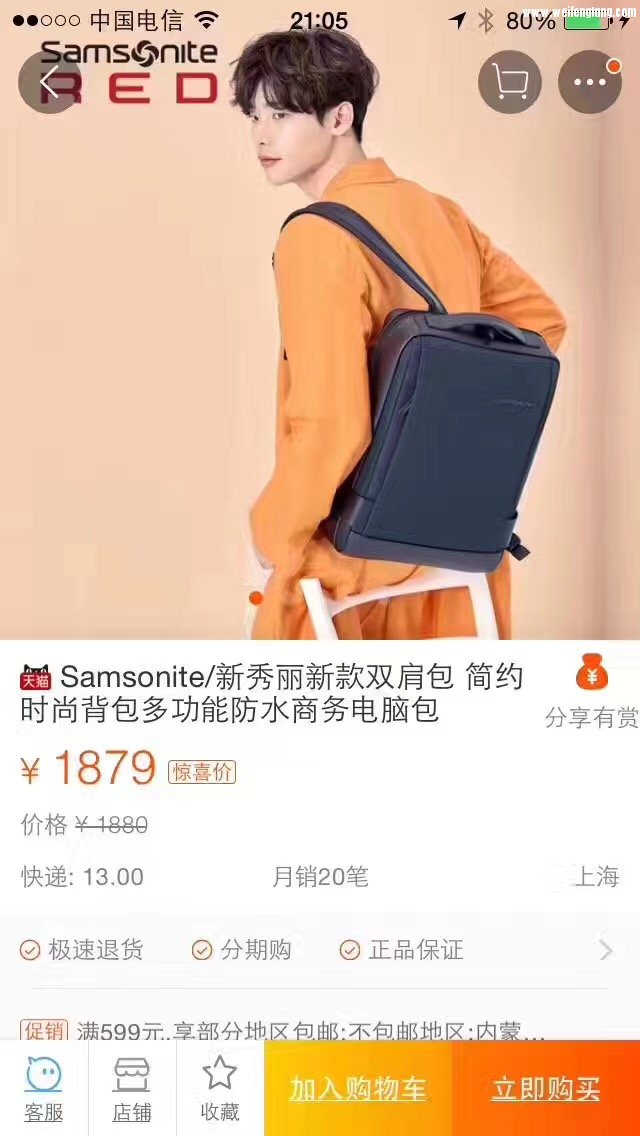Contact 客服 customer service
Screen dimensions: 640x1136
pos(44,1088)
